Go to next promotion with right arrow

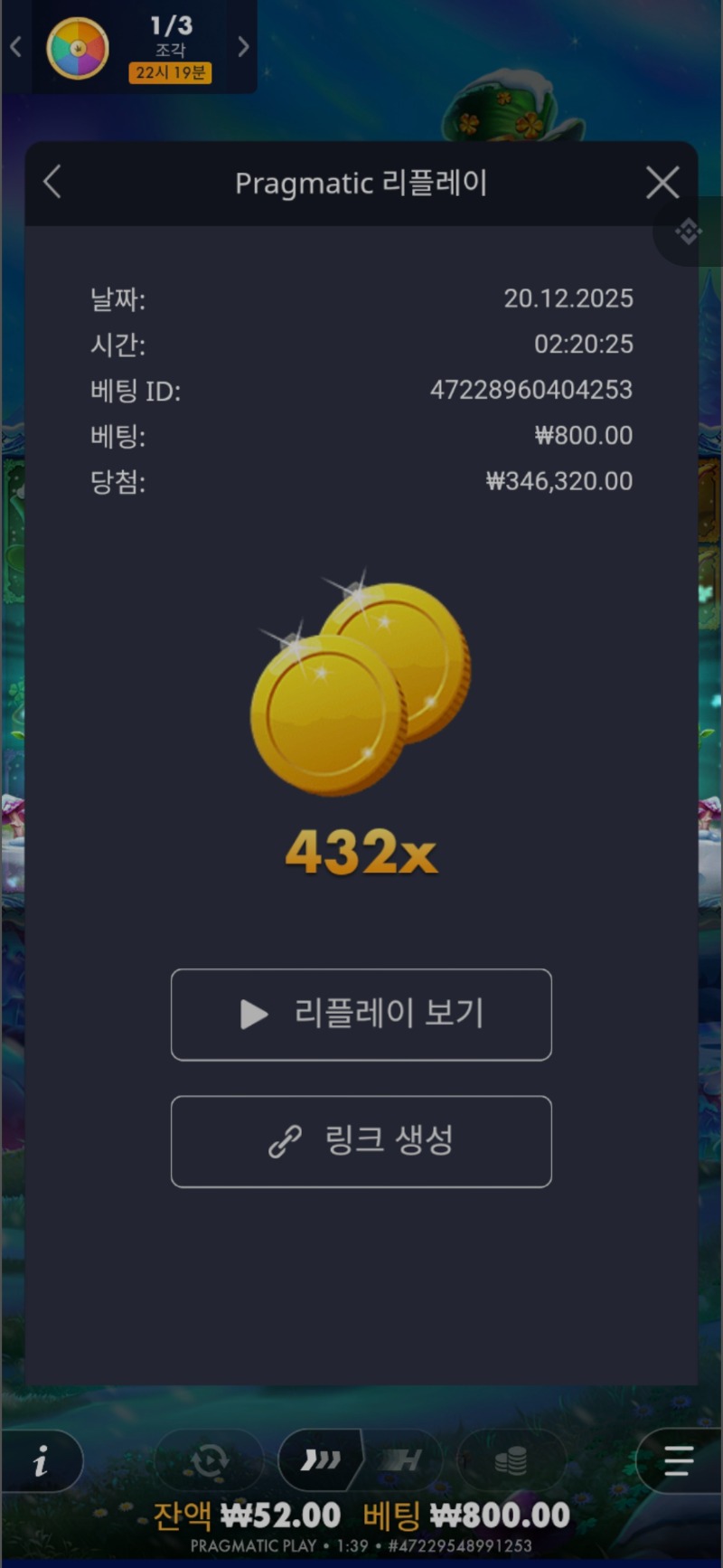point(243,47)
